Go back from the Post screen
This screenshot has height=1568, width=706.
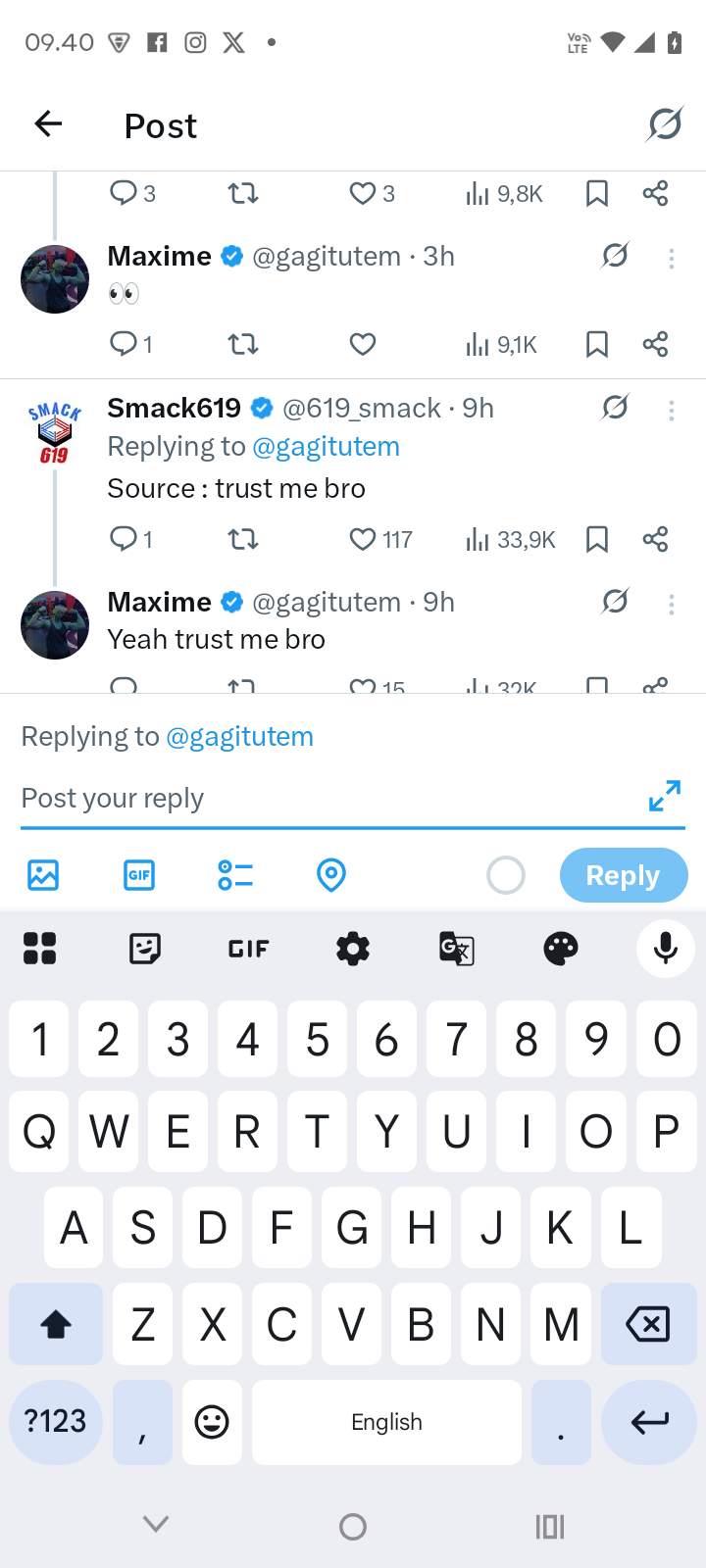(x=48, y=124)
